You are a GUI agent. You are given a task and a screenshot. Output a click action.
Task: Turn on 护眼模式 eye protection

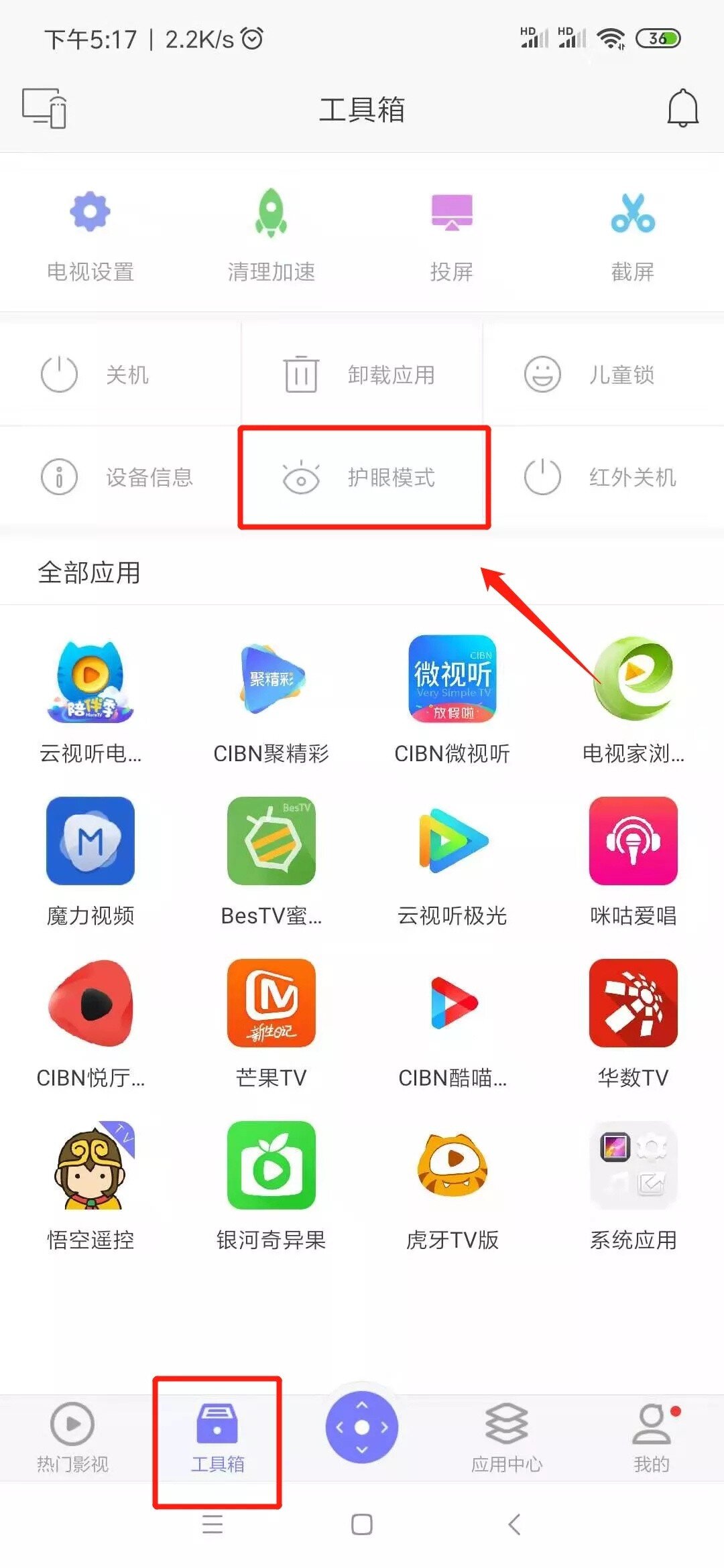(362, 477)
